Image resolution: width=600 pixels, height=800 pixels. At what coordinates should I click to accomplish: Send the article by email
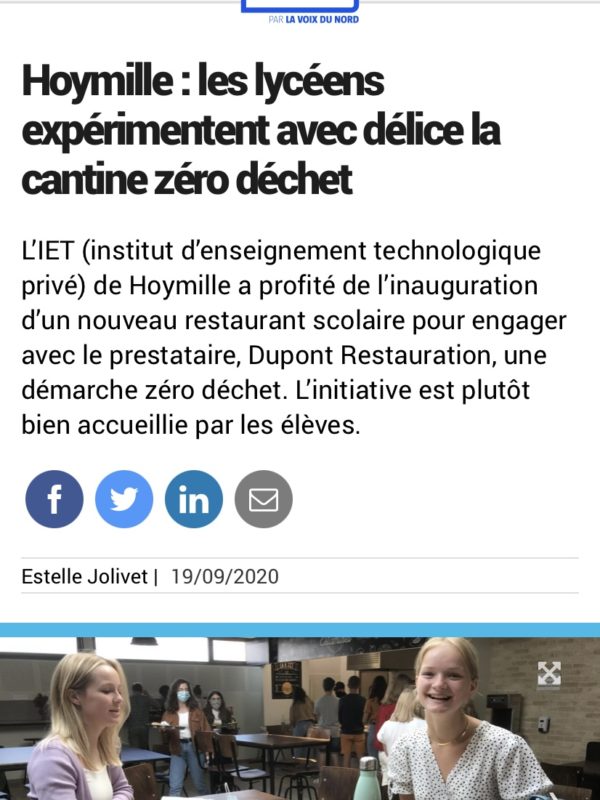pyautogui.click(x=263, y=499)
